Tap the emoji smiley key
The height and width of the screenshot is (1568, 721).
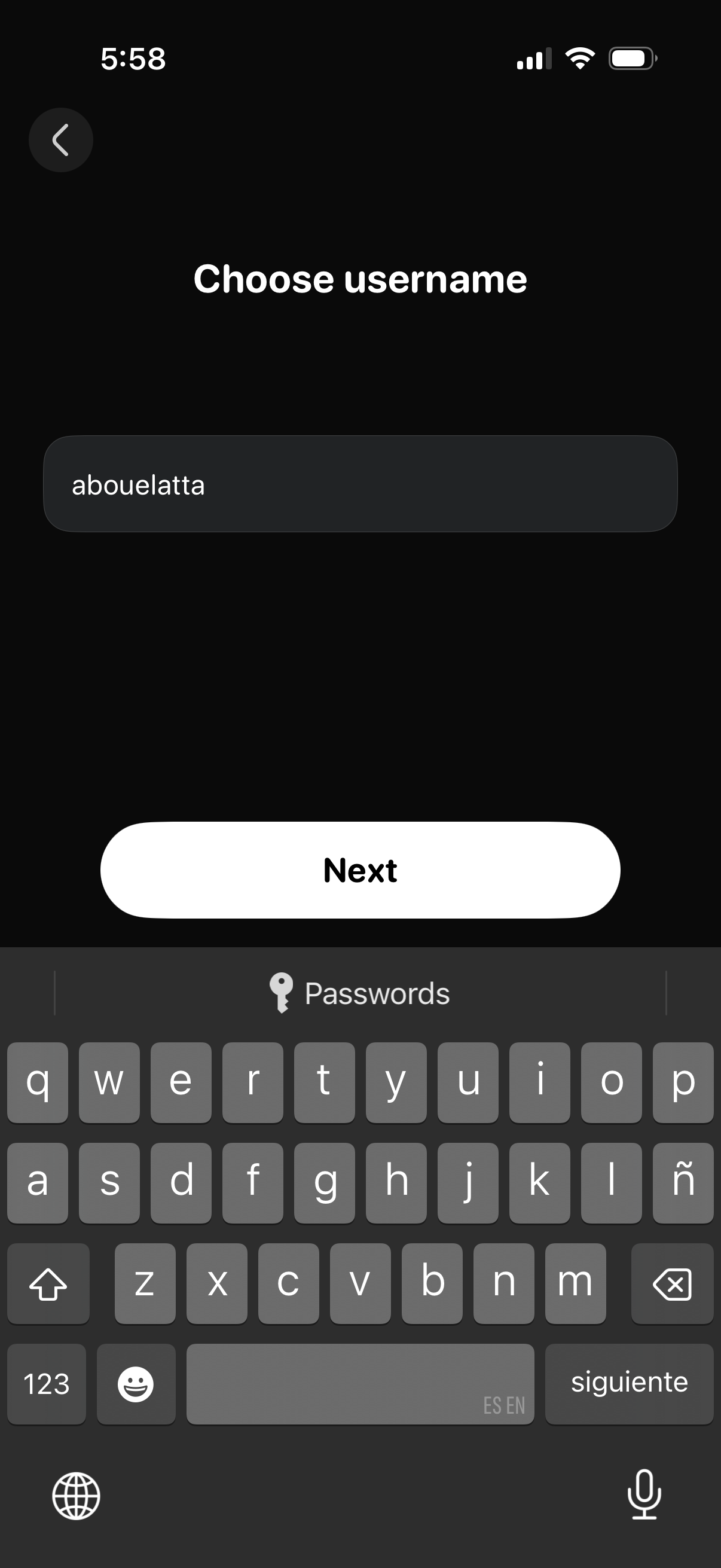(136, 1384)
